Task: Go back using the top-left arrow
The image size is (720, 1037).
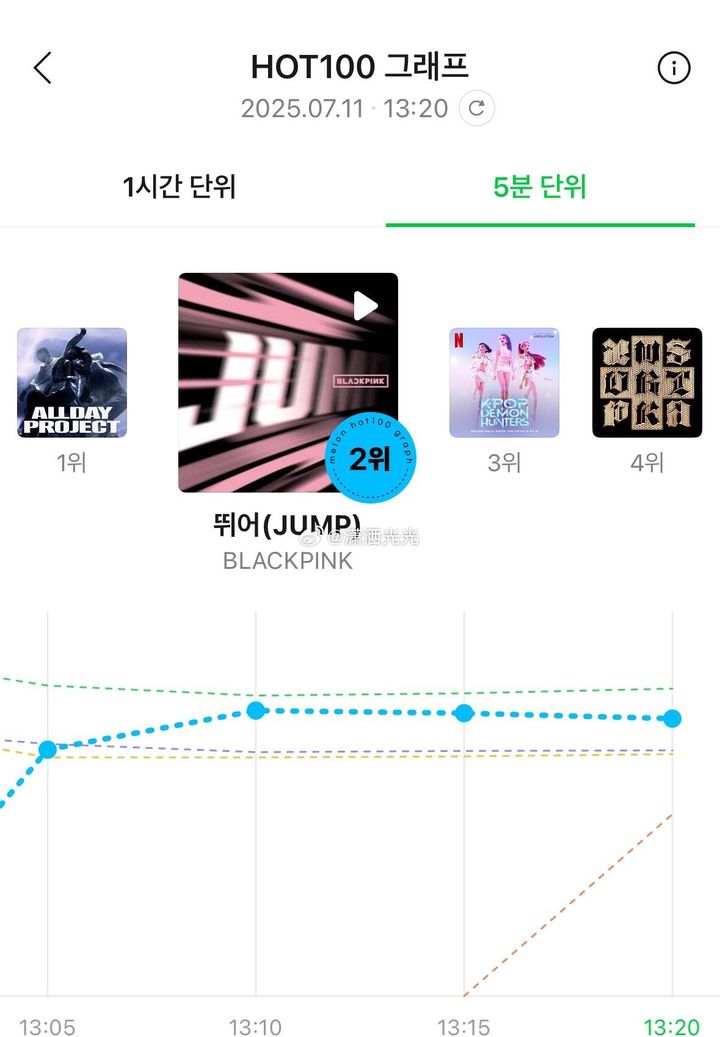Action: pos(42,68)
